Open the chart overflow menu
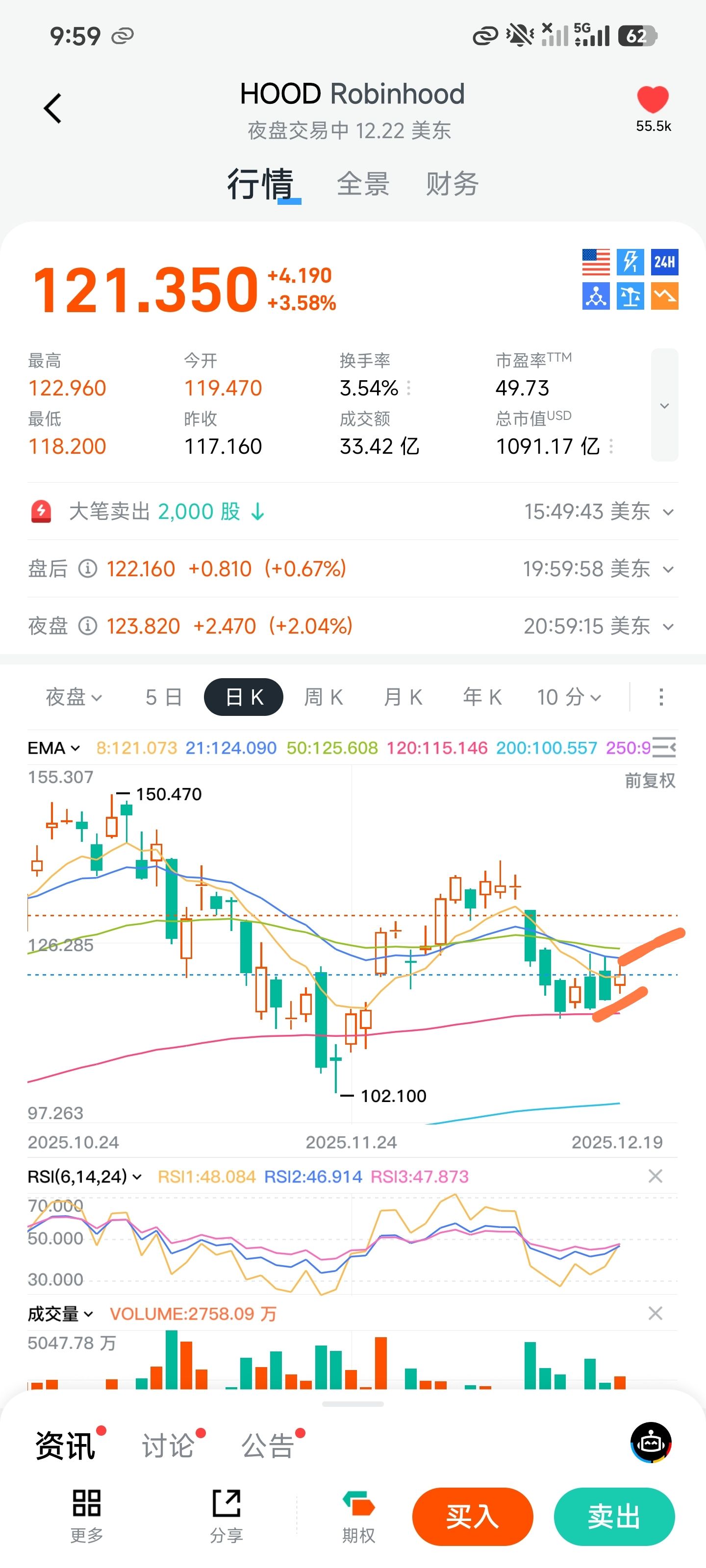Image resolution: width=706 pixels, height=1568 pixels. 661,697
